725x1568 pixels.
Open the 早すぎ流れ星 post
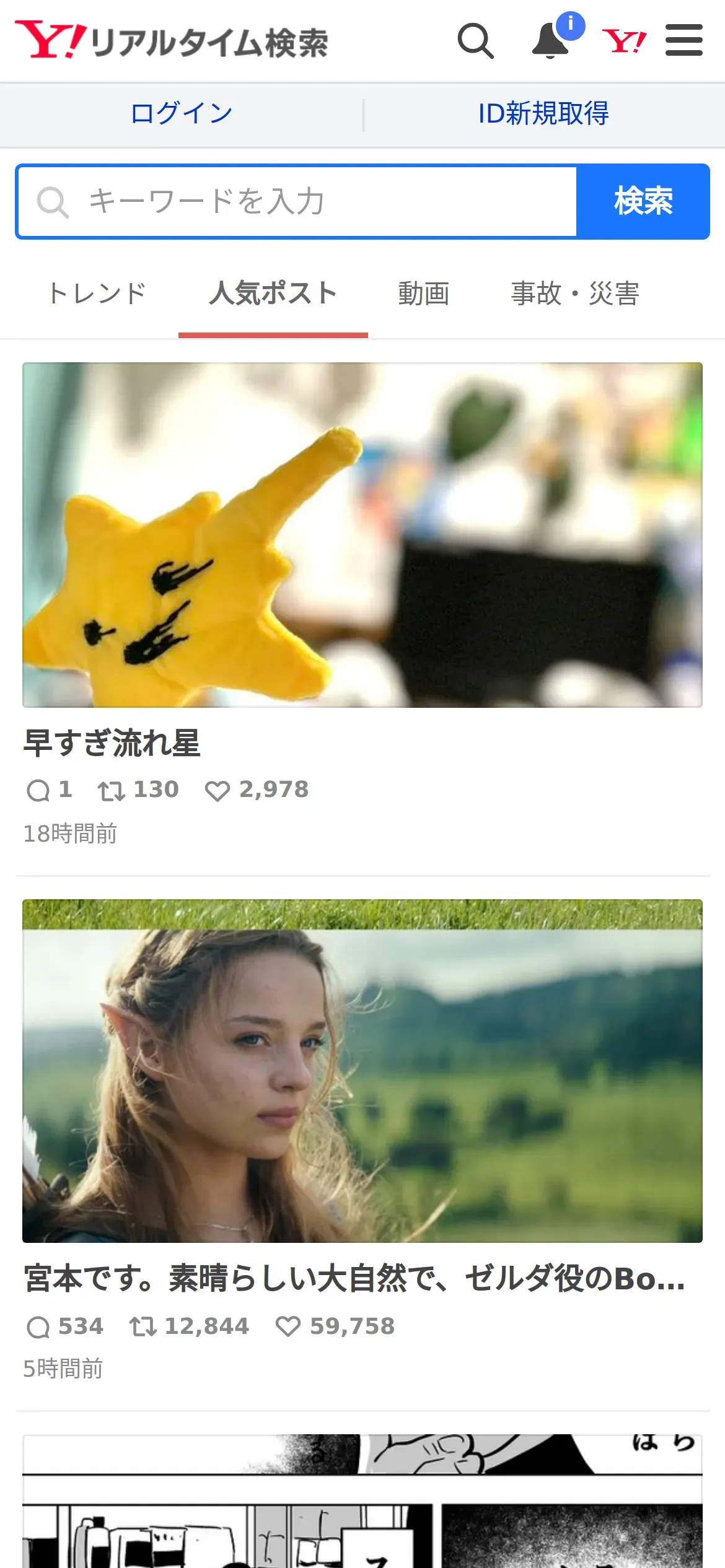pyautogui.click(x=112, y=743)
